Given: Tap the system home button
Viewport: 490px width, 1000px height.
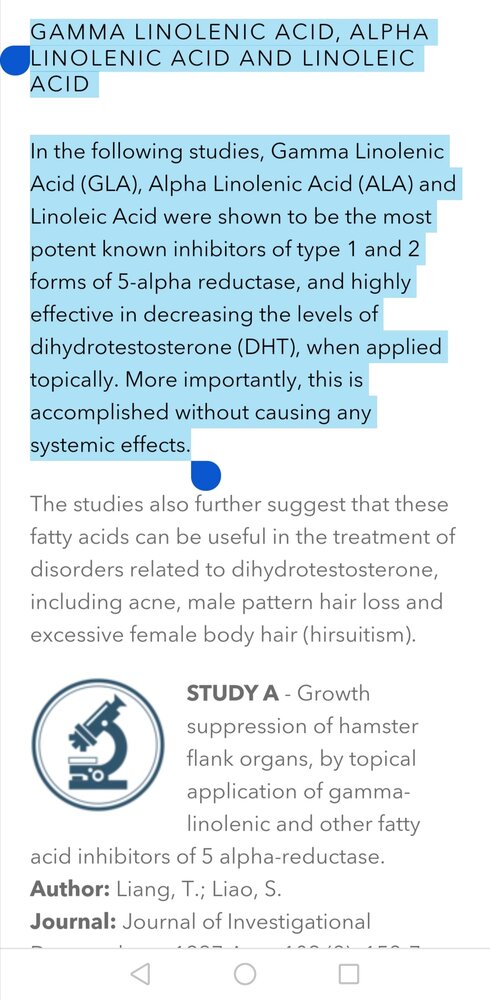Looking at the screenshot, I should [x=245, y=973].
